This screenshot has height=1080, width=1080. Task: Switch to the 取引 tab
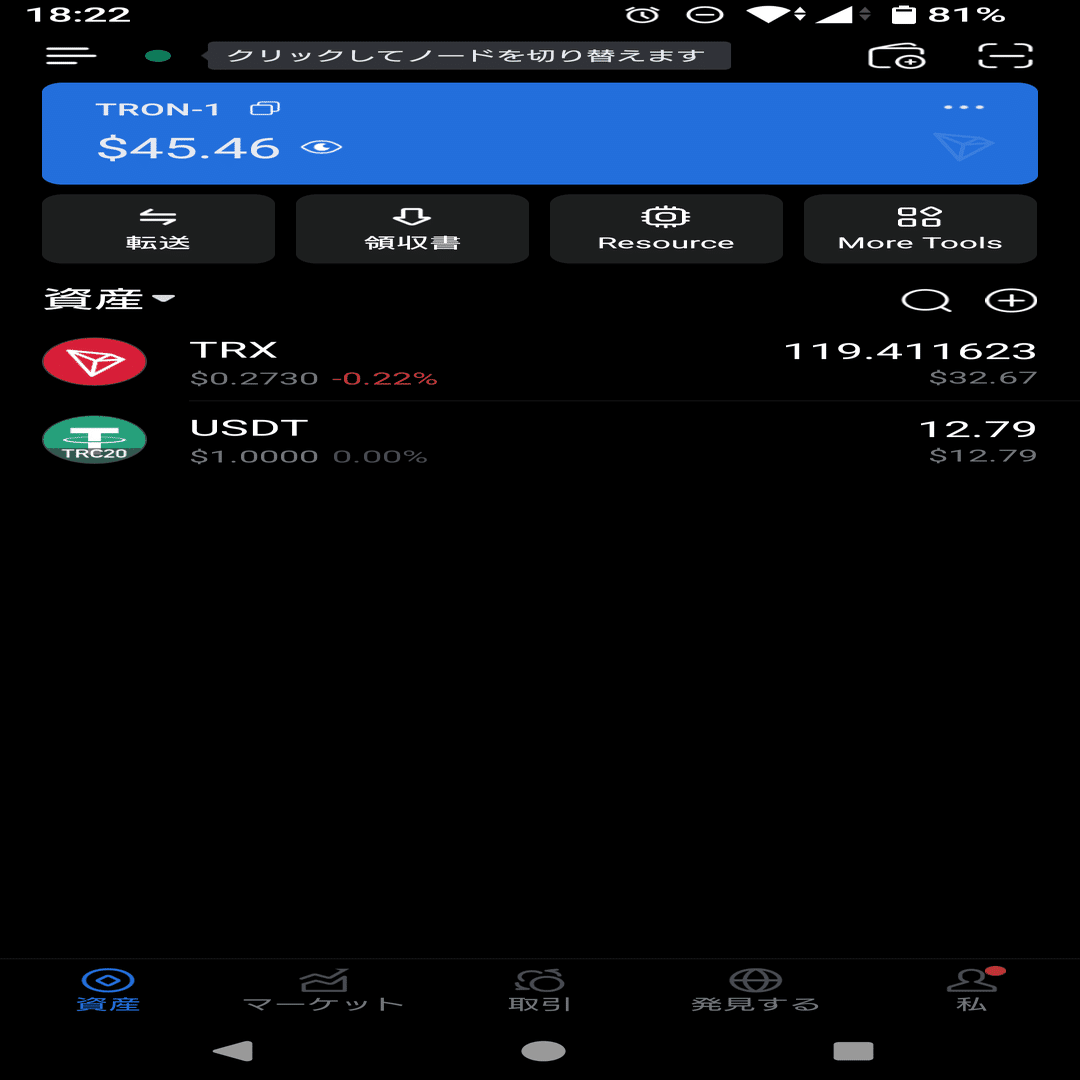point(540,990)
